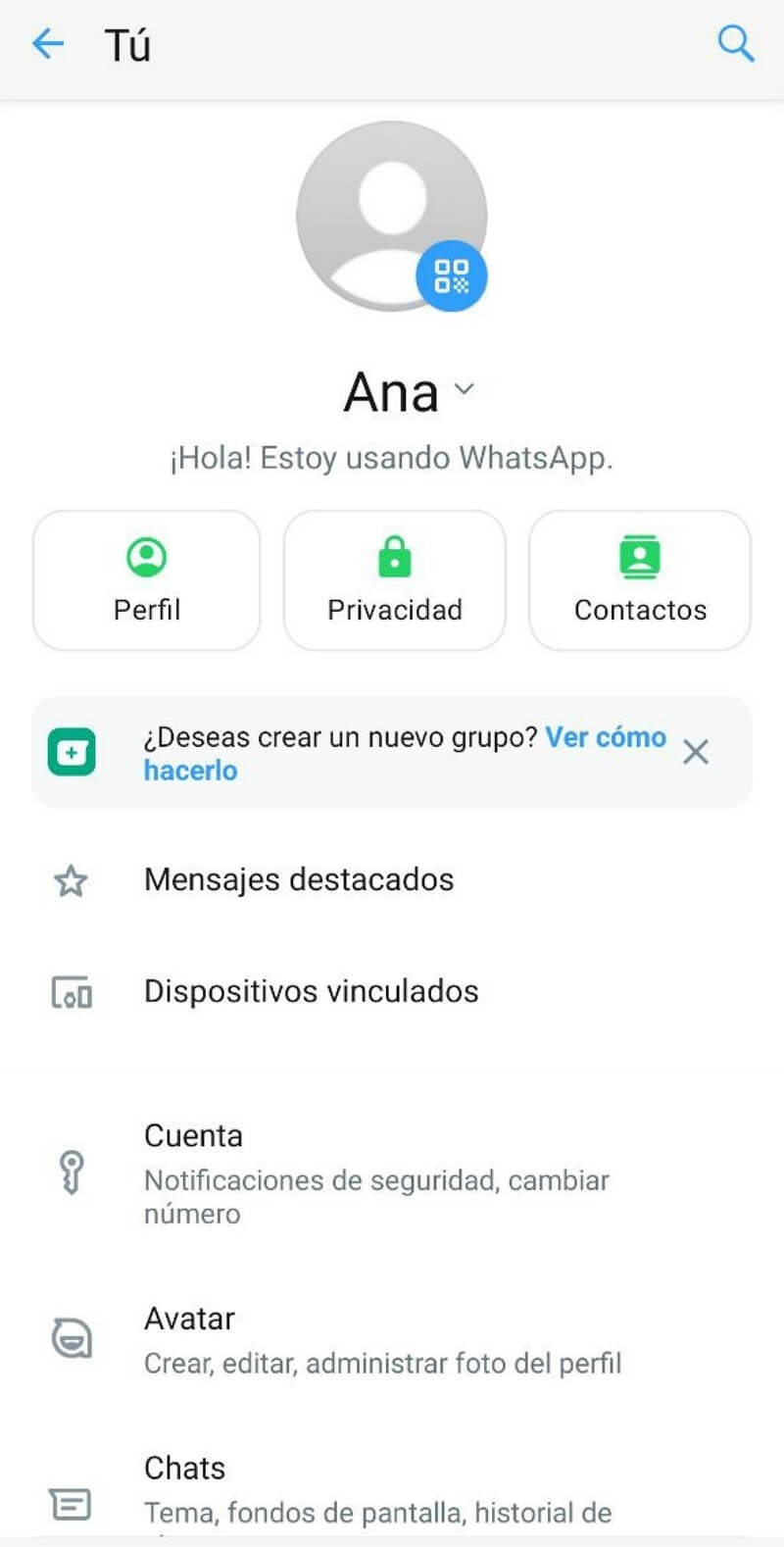Viewport: 784px width, 1547px height.
Task: Select the Privacidad shortcut card
Action: (x=394, y=578)
